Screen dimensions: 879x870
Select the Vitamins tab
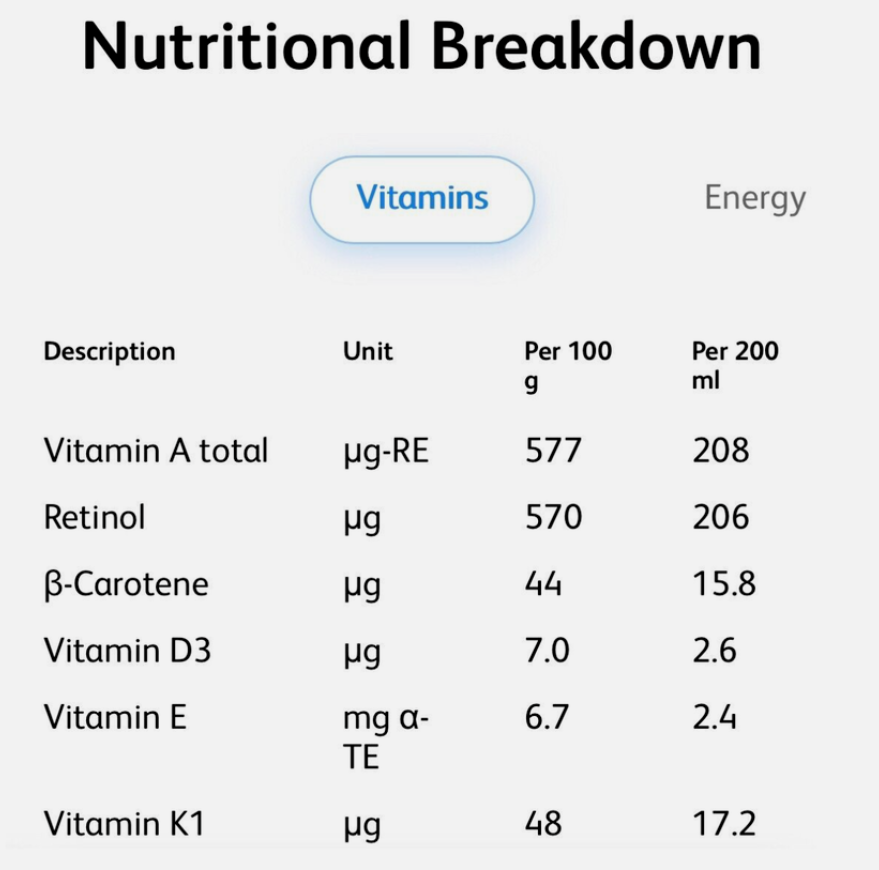point(422,198)
